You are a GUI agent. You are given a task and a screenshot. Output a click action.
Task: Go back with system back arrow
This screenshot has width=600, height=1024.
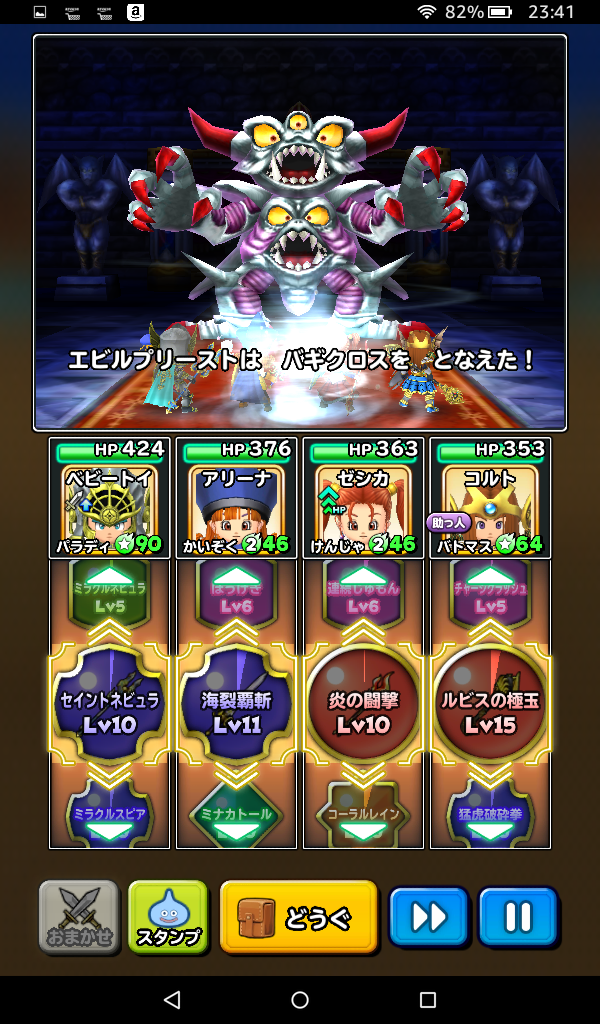tap(172, 1000)
